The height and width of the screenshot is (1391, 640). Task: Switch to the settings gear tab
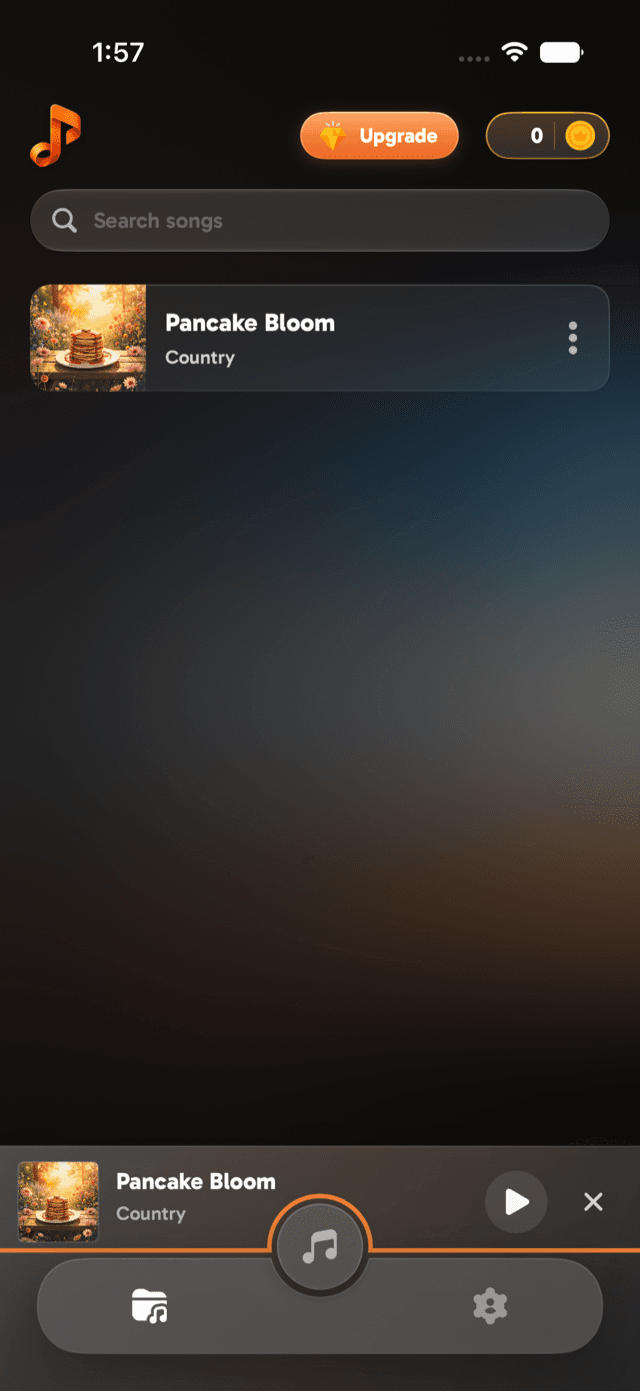tap(490, 1306)
